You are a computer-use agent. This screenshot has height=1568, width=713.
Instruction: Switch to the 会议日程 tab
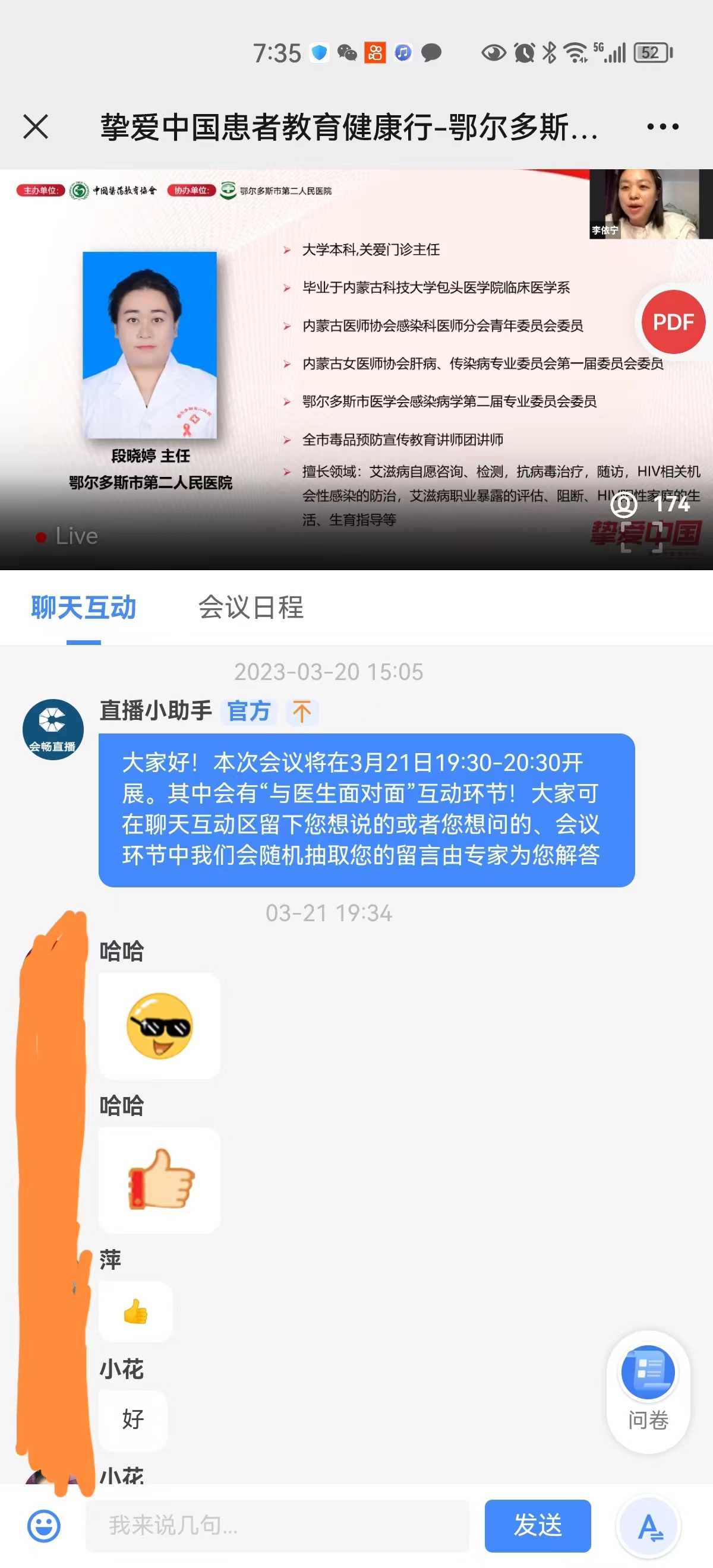point(251,608)
